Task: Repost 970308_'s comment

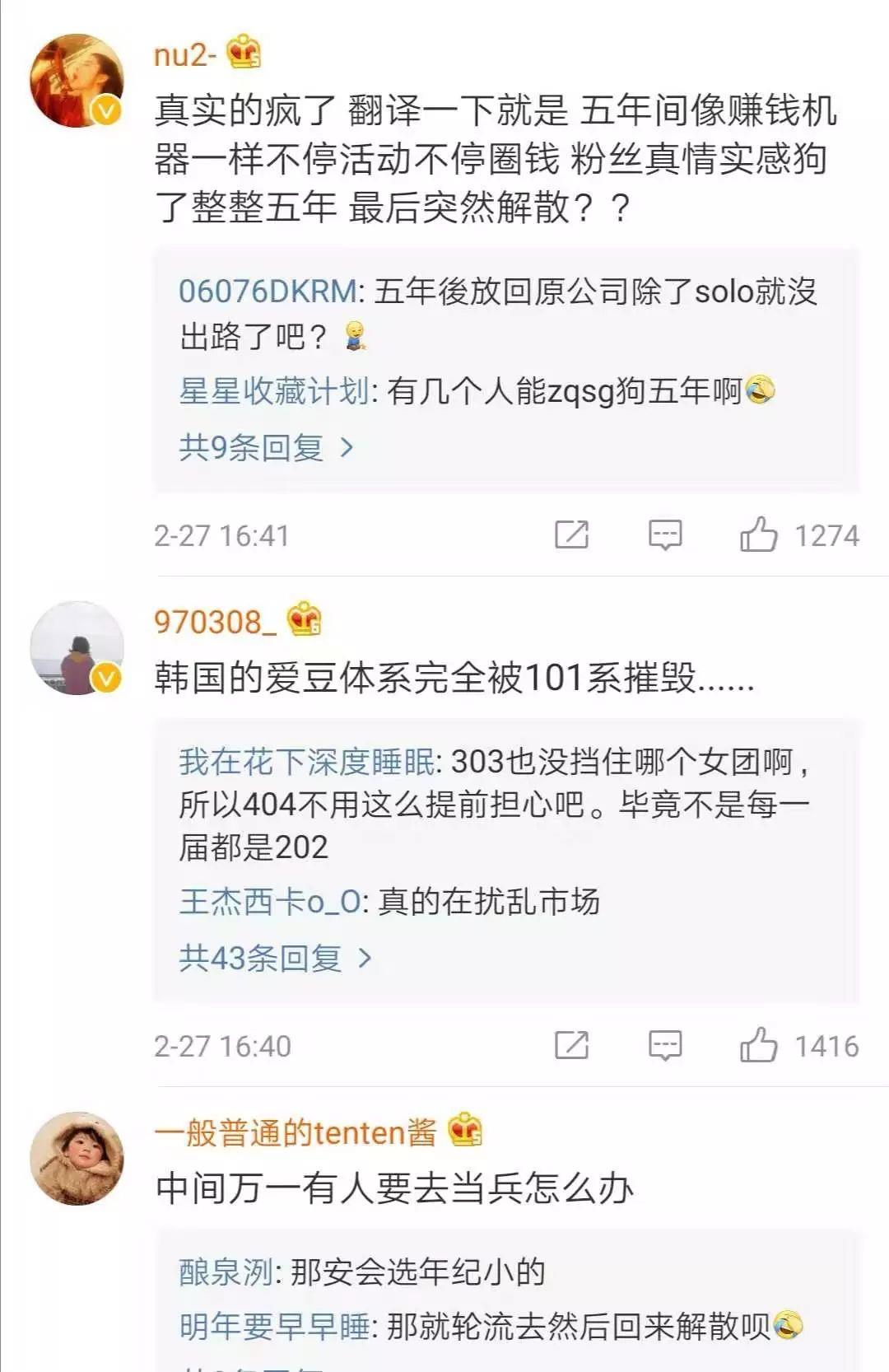Action: [x=571, y=1045]
